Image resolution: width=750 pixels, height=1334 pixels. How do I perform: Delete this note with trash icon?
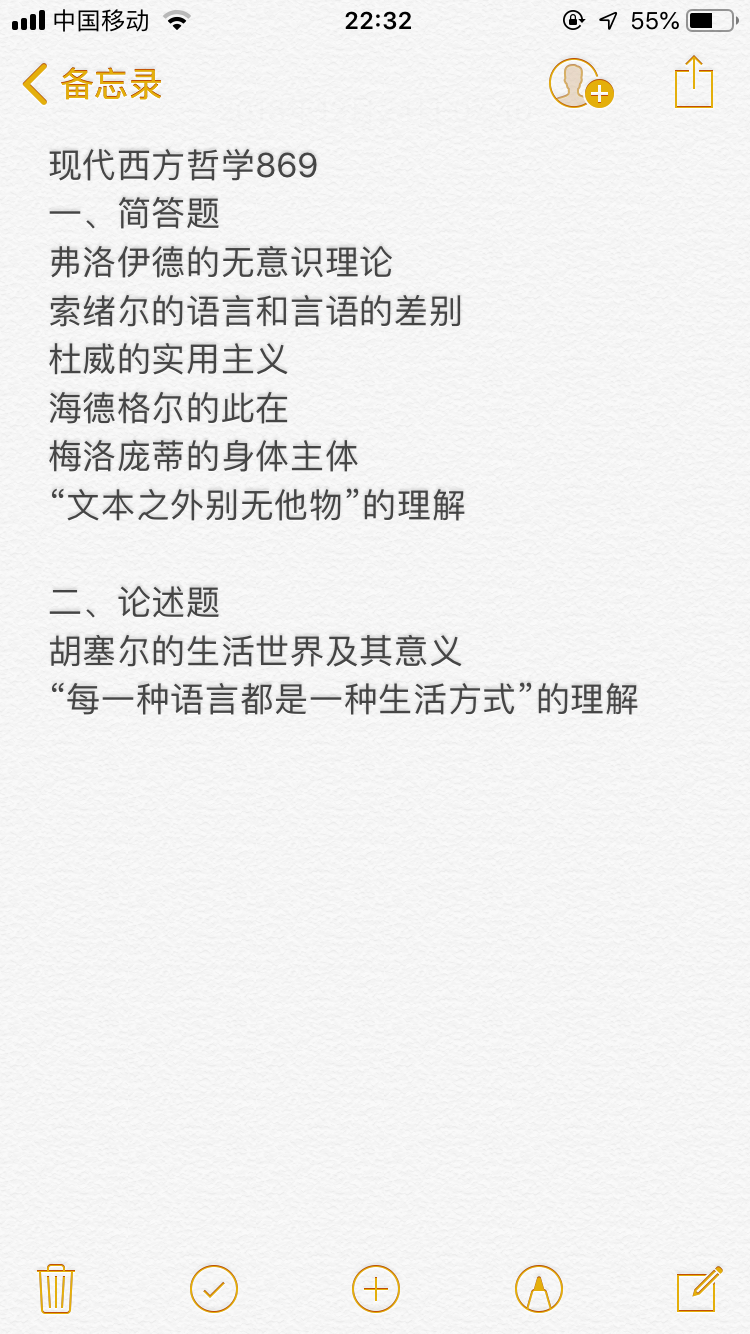(x=55, y=1288)
